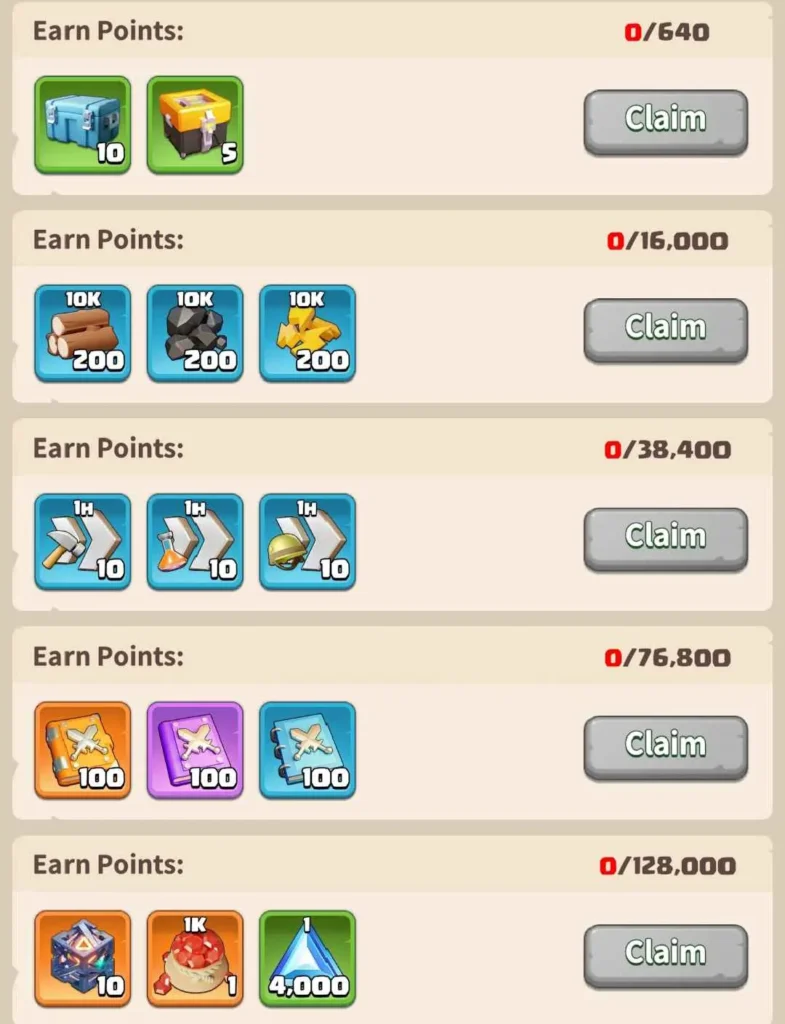785x1024 pixels.
Task: Inspect the 10K gold reward item
Action: pos(307,333)
